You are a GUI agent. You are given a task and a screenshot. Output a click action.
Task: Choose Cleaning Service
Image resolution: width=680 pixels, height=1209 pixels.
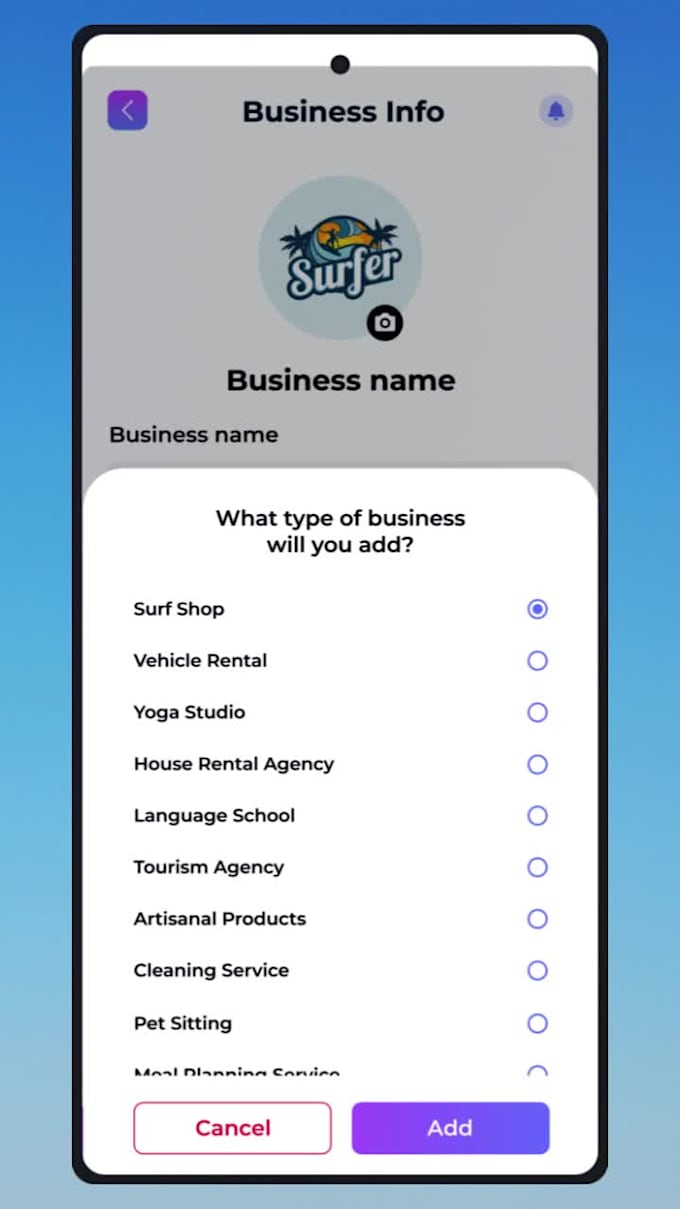(x=340, y=971)
